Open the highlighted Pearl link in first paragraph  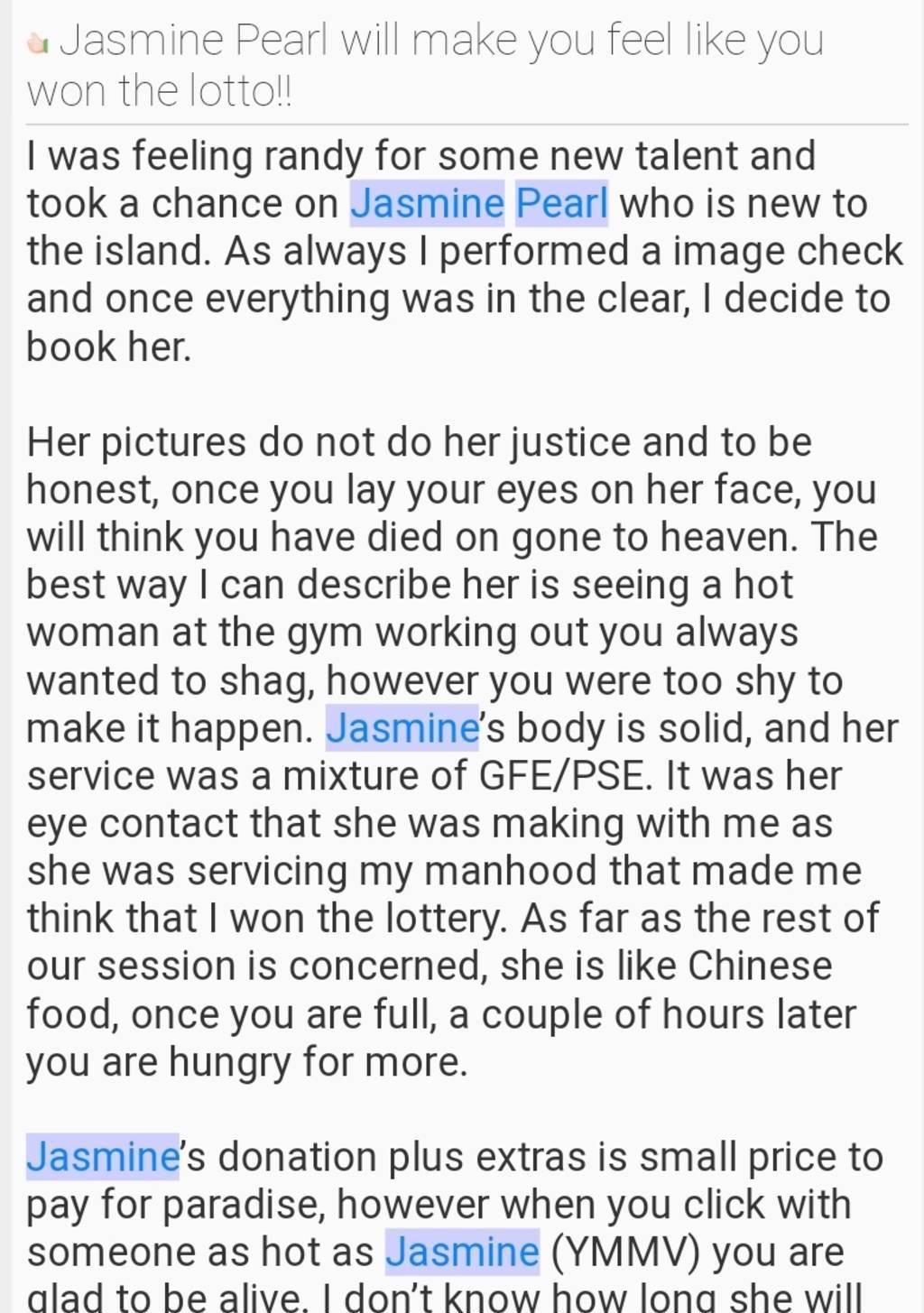(x=561, y=204)
